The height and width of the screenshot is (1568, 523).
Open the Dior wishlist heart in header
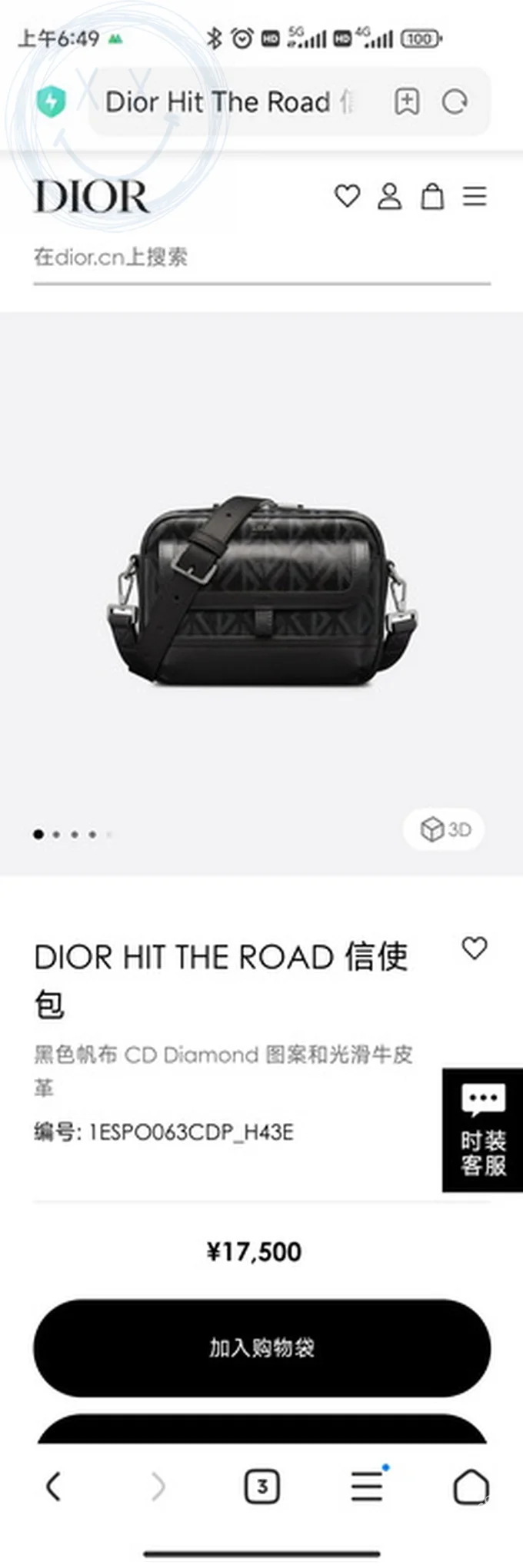tap(347, 197)
